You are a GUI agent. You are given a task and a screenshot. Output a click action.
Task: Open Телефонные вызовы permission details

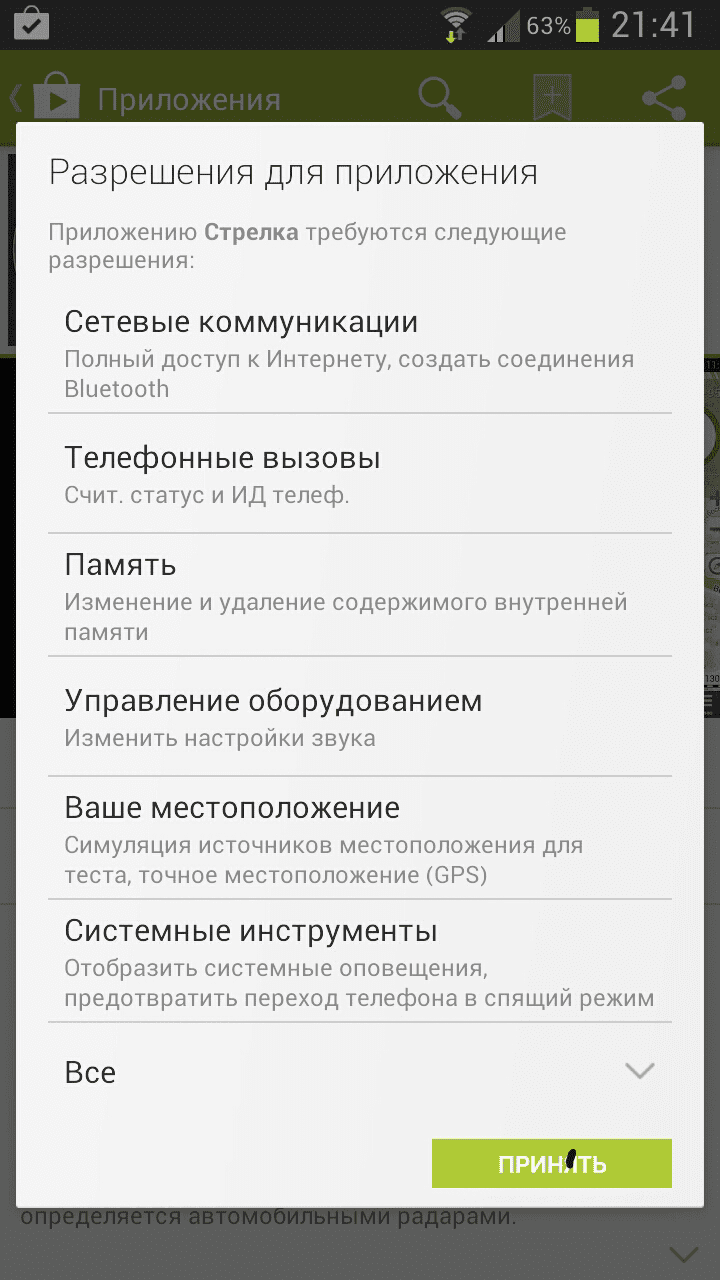click(x=360, y=475)
